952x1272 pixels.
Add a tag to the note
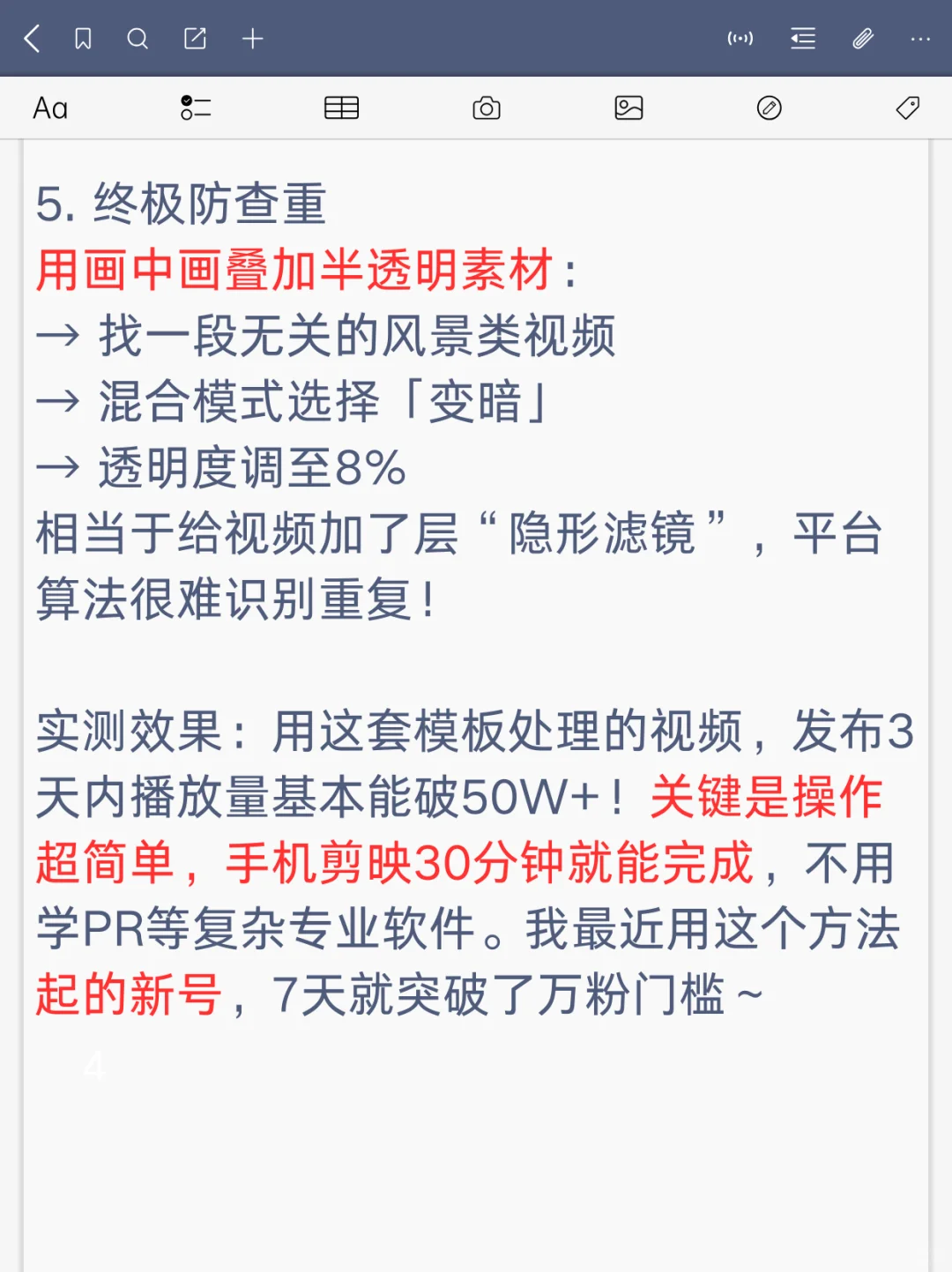(907, 108)
